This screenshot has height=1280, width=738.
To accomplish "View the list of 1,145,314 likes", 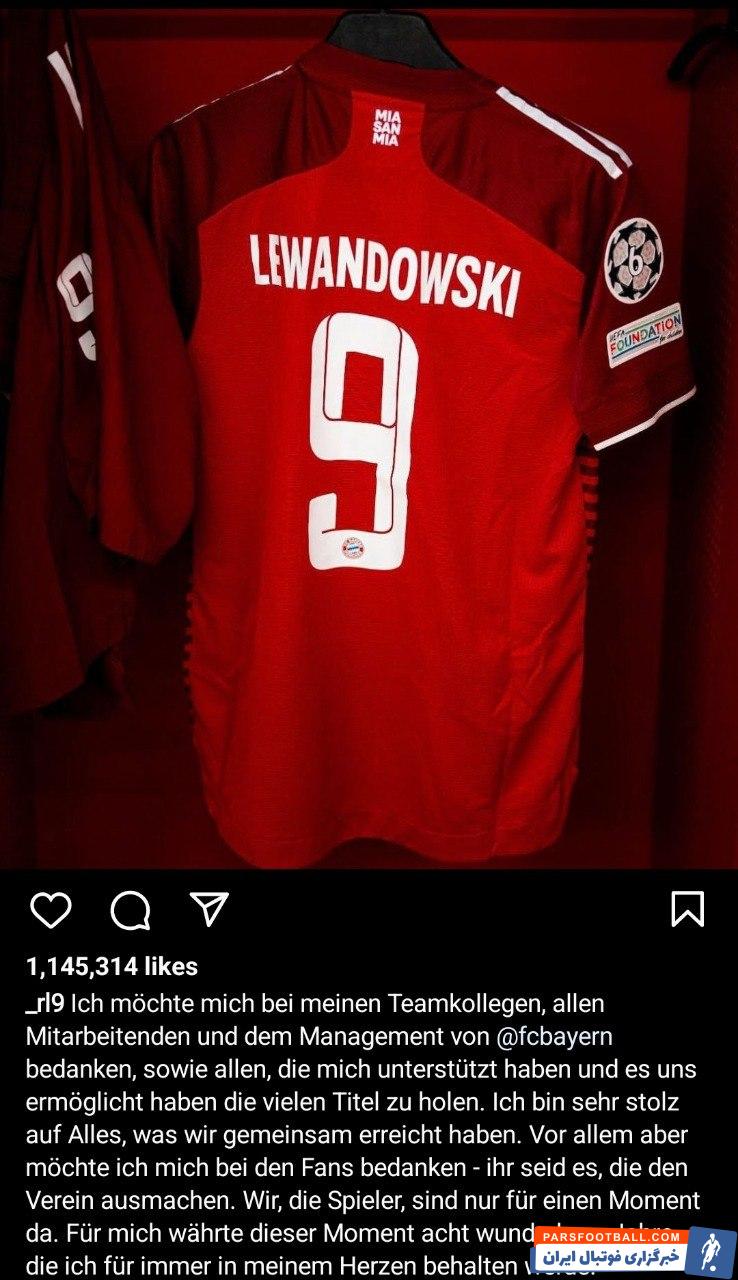I will [112, 967].
